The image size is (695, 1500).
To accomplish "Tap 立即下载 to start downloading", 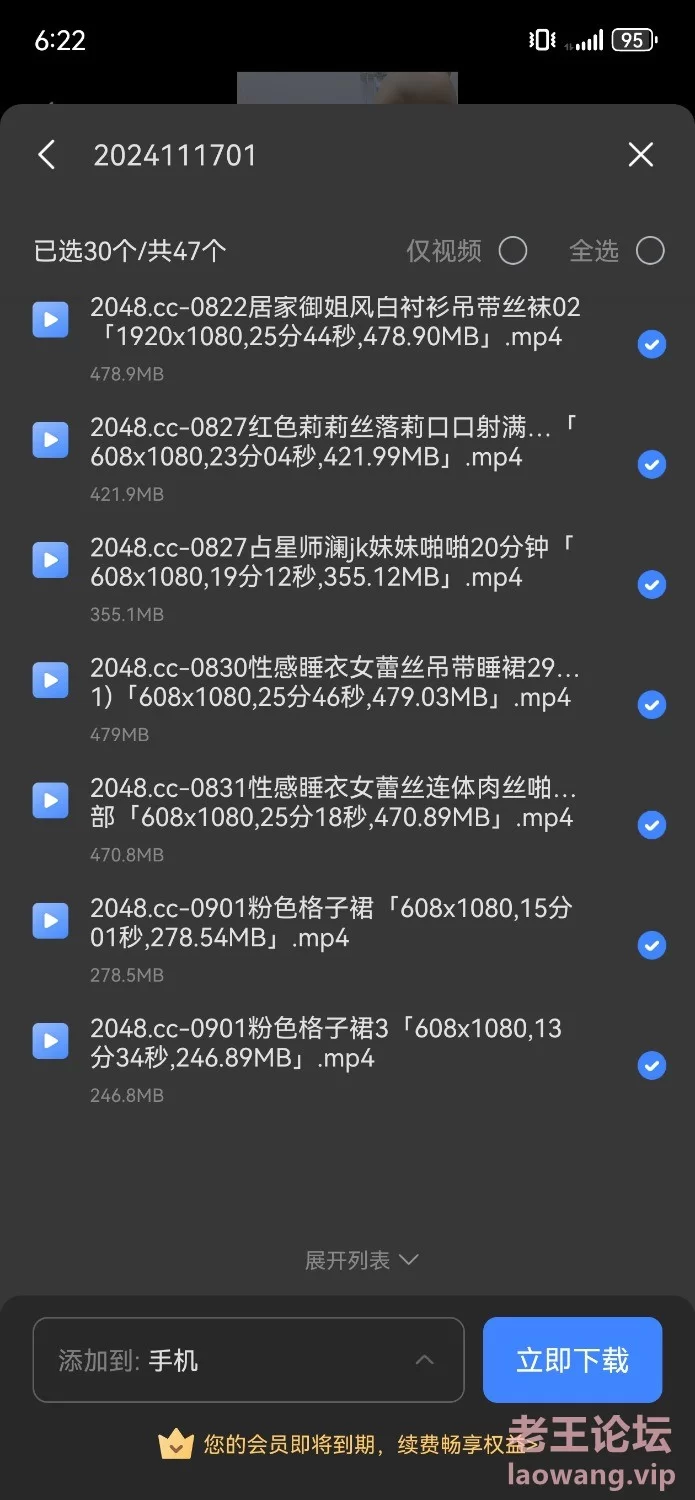I will point(572,1360).
